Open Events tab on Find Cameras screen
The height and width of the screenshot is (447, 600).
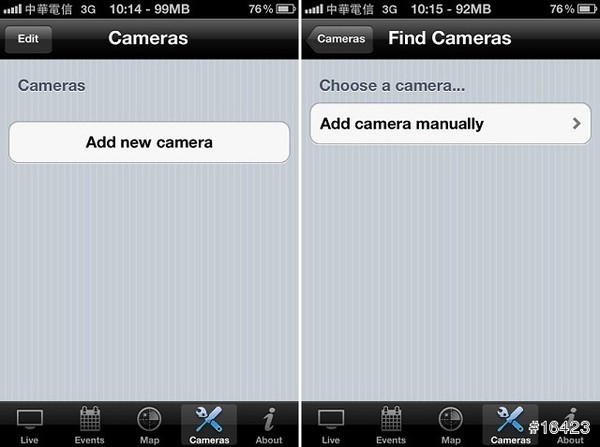point(391,424)
